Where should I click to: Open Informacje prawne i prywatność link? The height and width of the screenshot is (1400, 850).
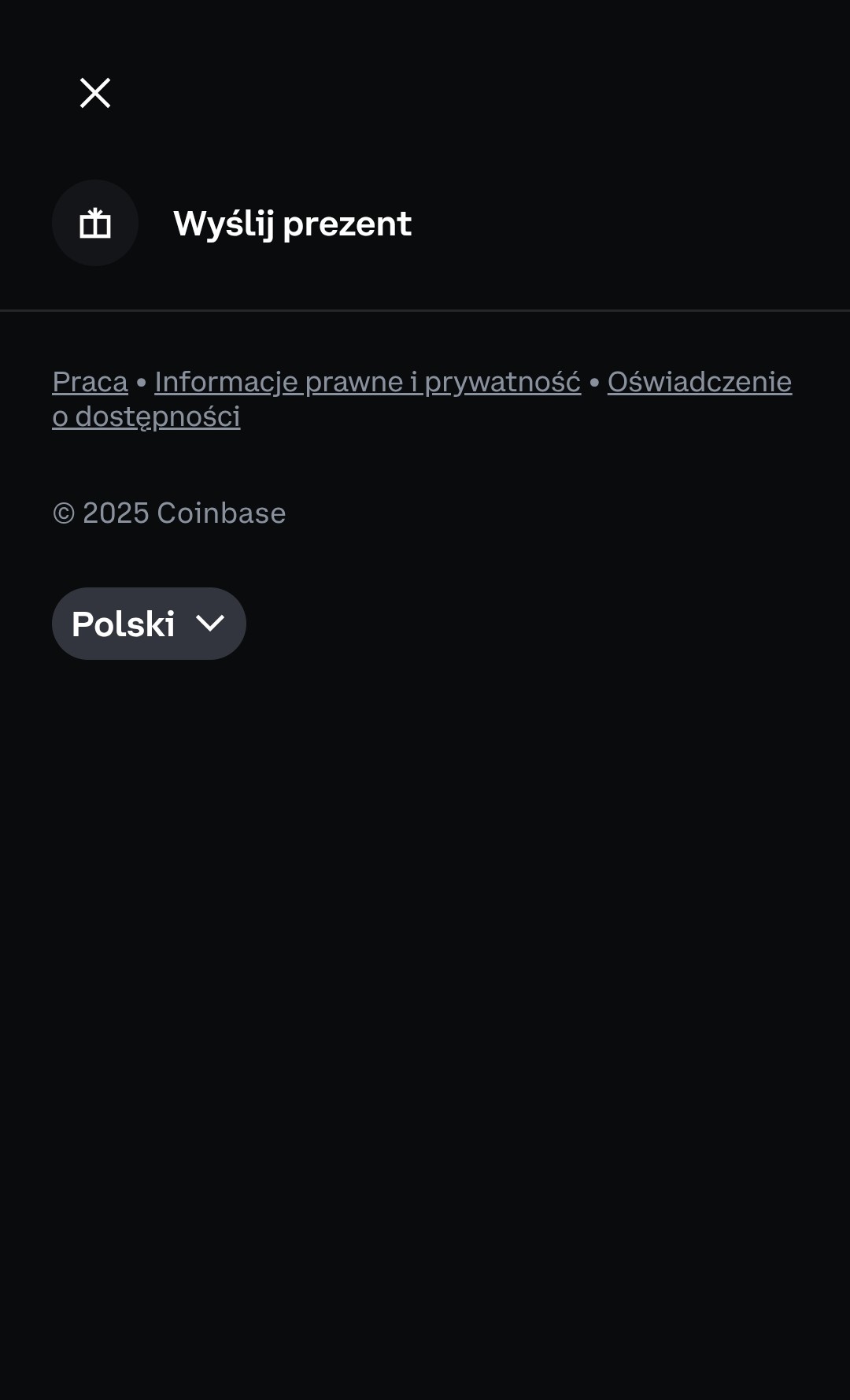368,382
